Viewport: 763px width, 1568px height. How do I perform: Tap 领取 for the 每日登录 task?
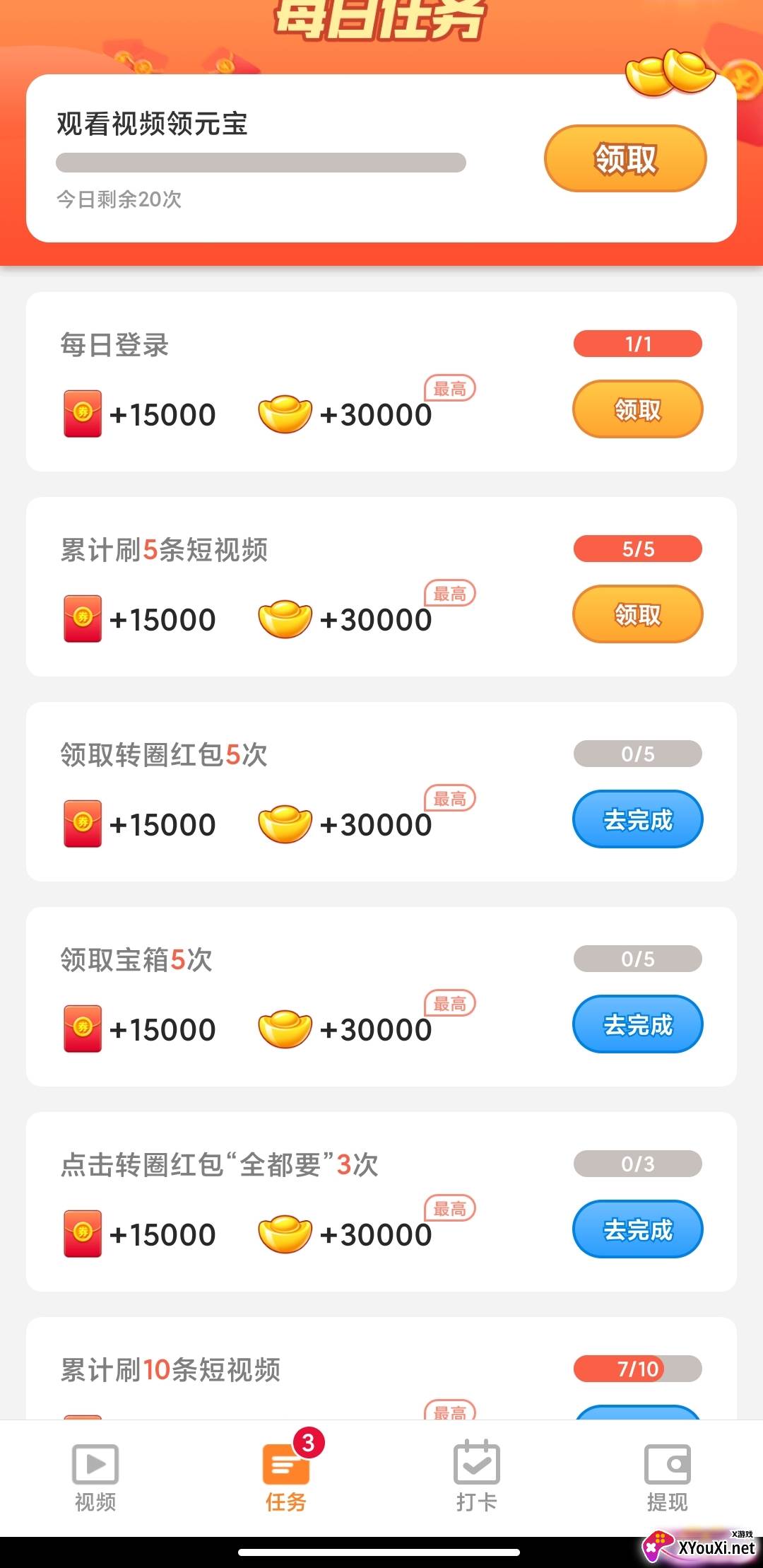tap(637, 409)
